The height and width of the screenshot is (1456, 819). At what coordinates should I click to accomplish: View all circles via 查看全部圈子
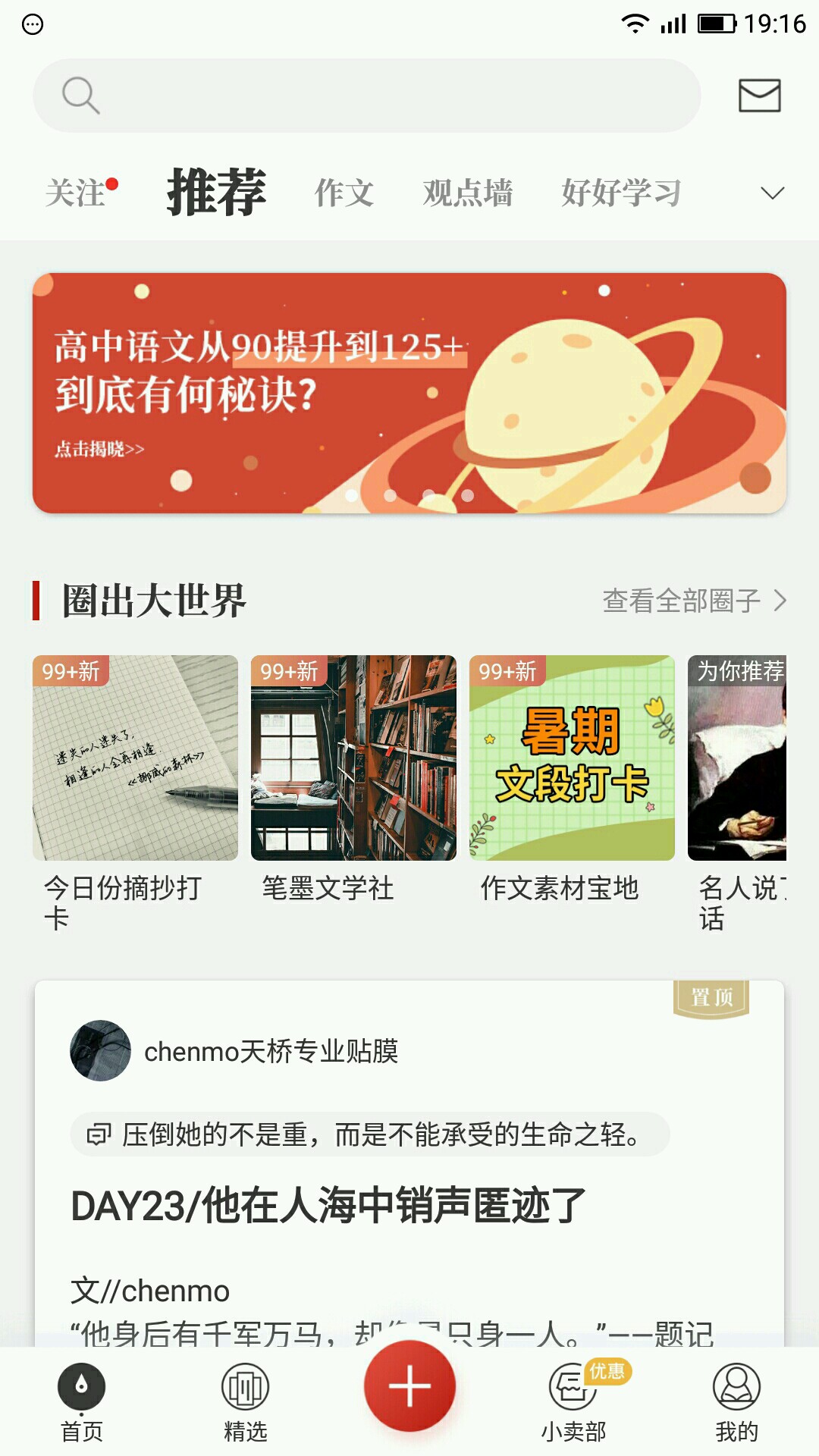tap(694, 601)
